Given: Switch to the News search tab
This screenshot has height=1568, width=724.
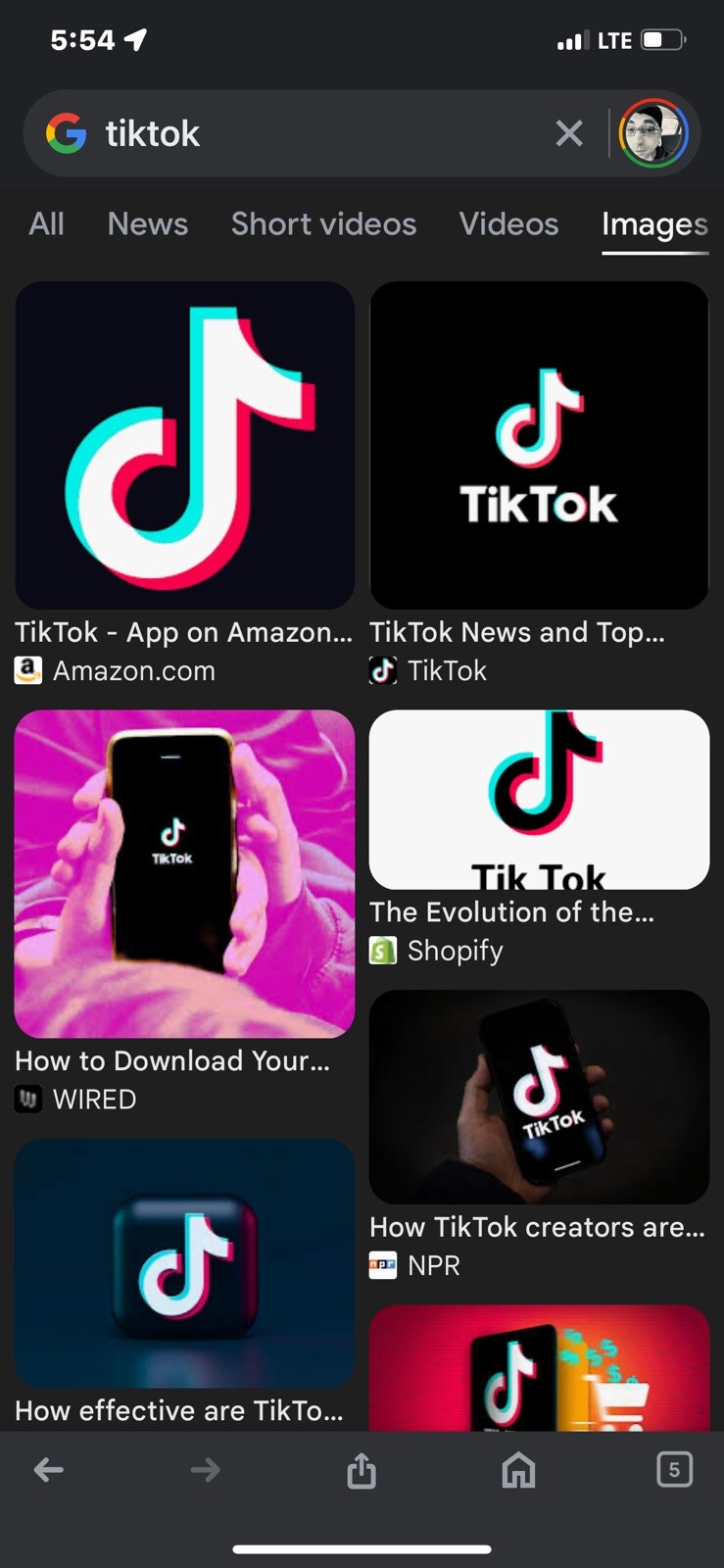Looking at the screenshot, I should (147, 224).
